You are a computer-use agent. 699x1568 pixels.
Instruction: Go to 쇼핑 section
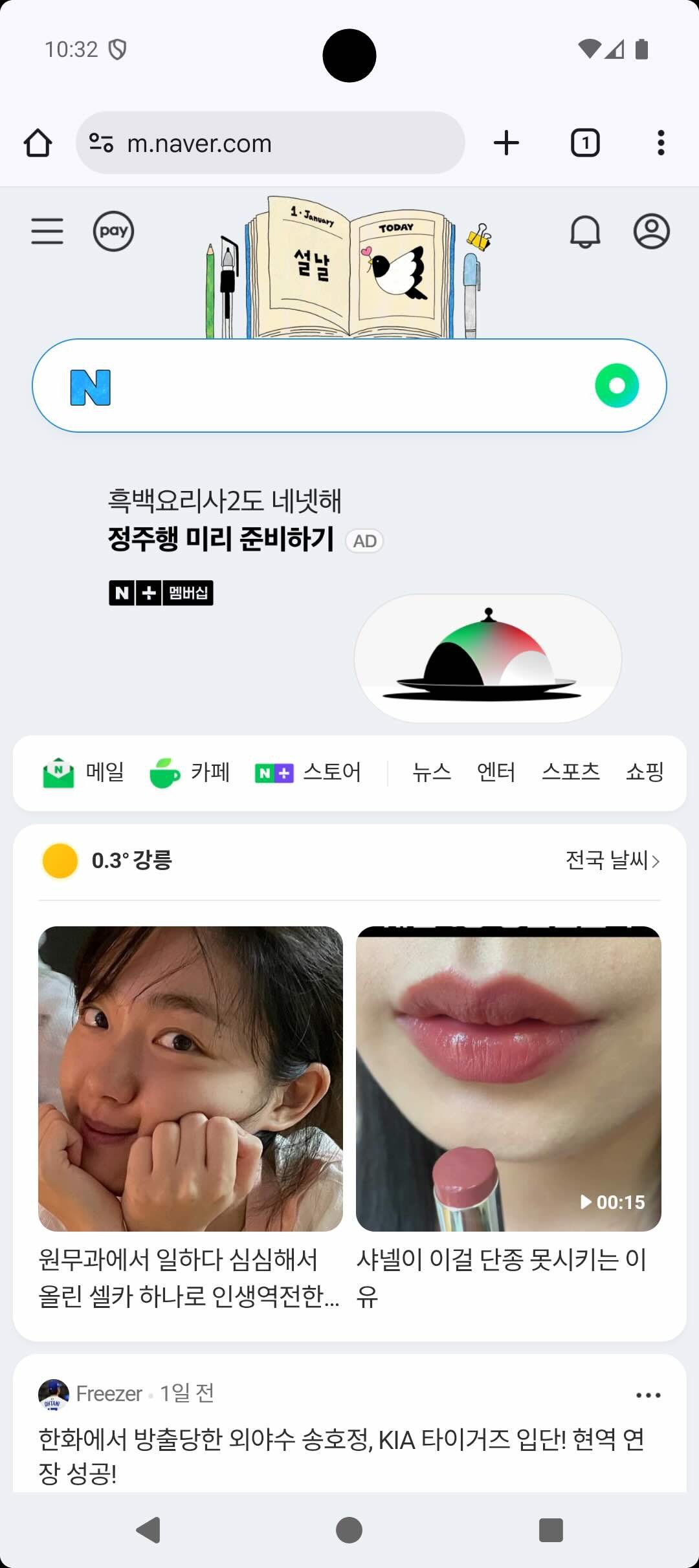coord(645,772)
